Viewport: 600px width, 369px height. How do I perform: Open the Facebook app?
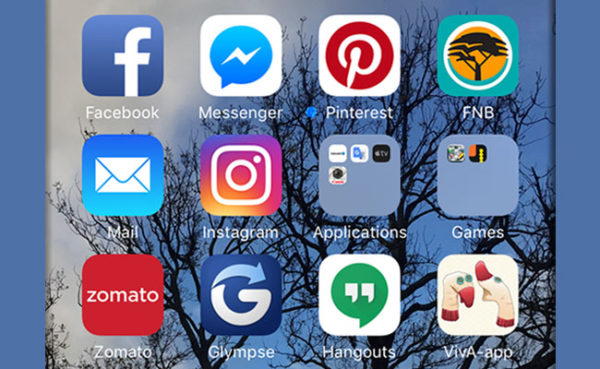point(122,56)
